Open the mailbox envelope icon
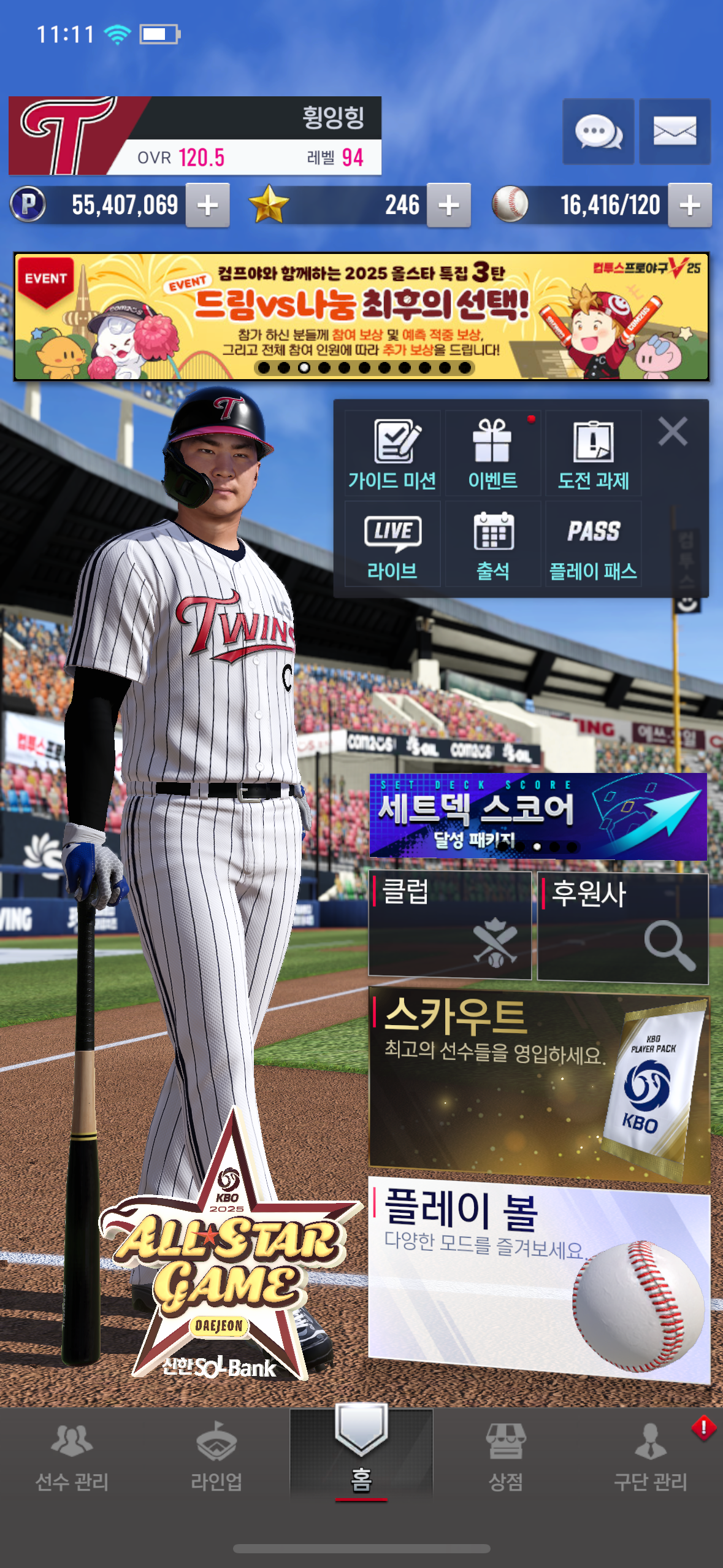The height and width of the screenshot is (1568, 723). coord(675,131)
